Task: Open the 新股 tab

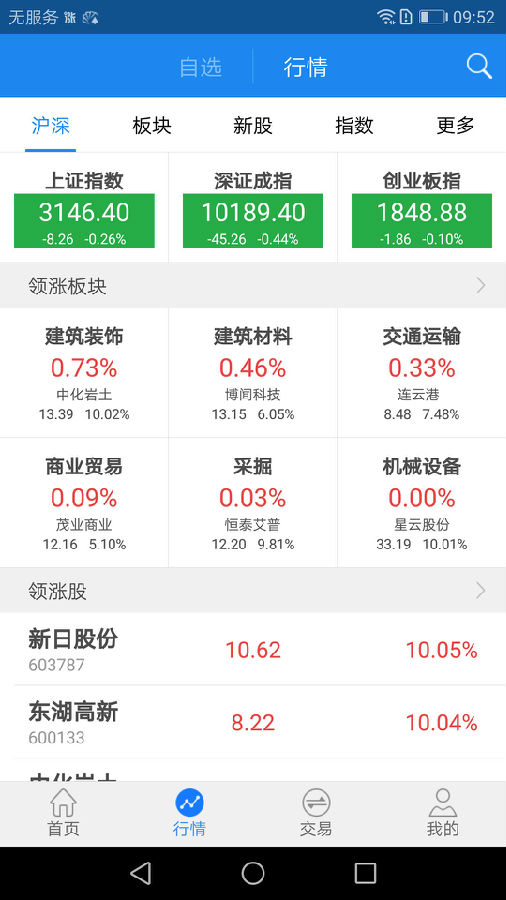Action: (x=252, y=125)
